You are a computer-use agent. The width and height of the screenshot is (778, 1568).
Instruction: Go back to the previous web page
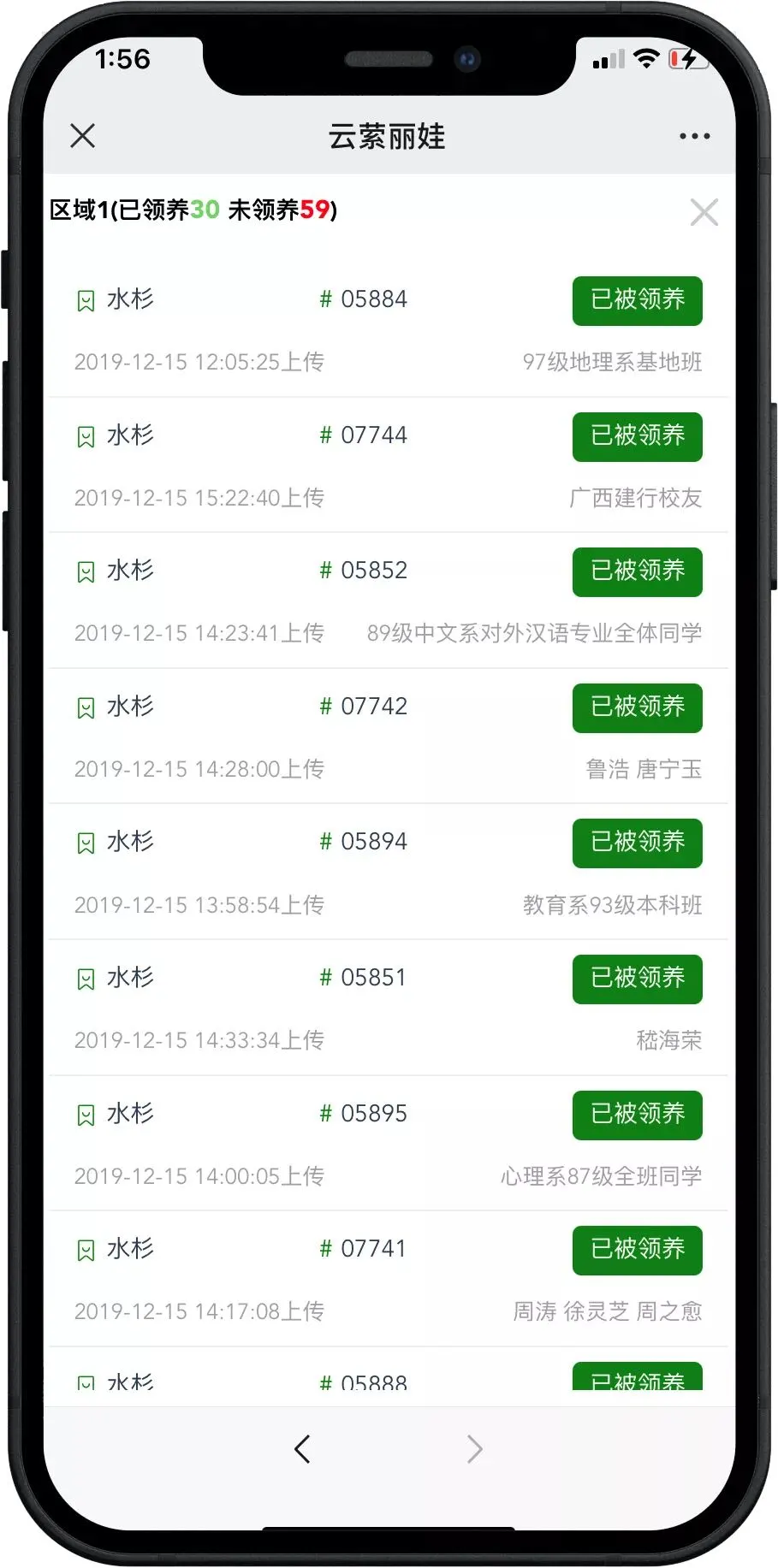pos(302,1449)
